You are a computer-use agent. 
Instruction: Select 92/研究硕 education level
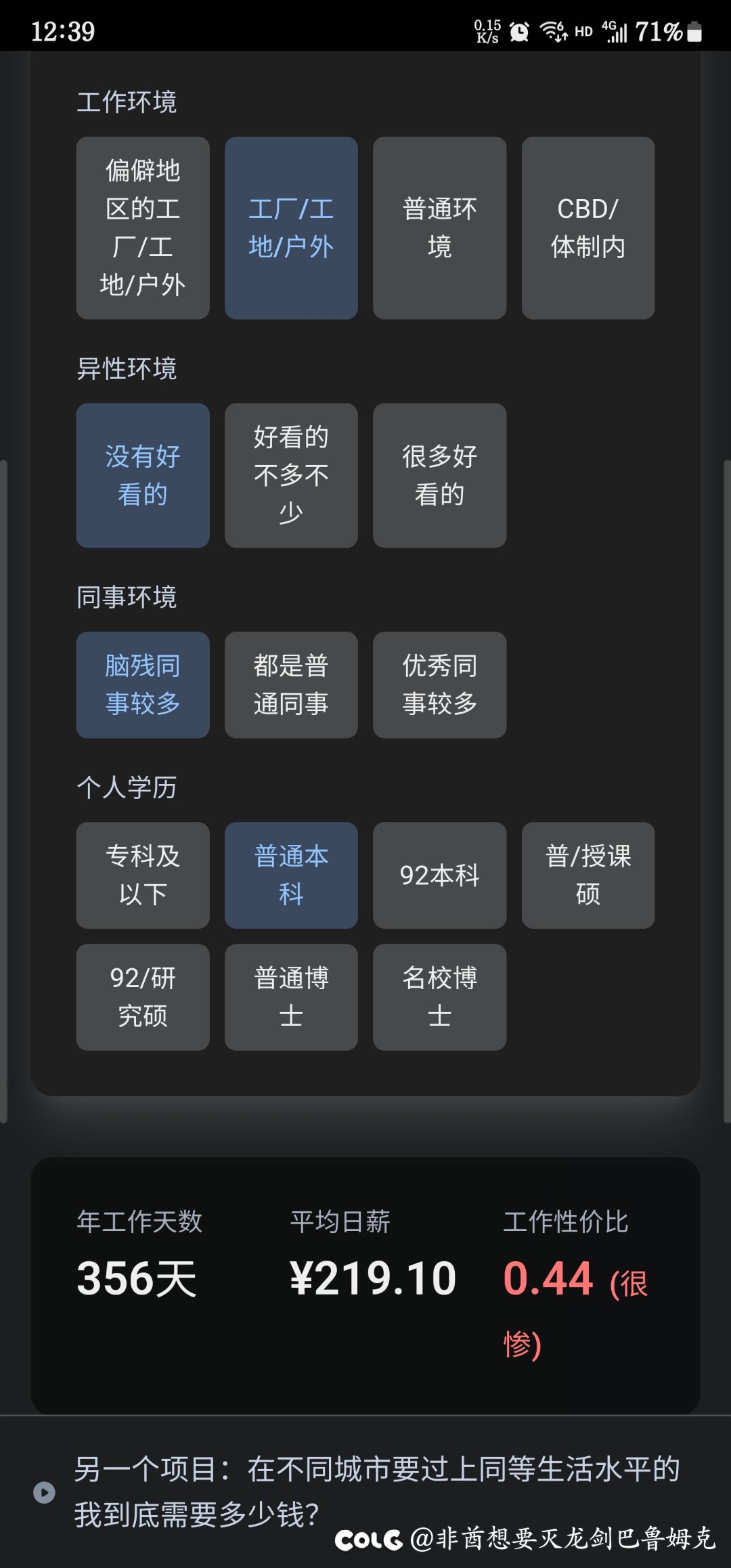tap(143, 997)
